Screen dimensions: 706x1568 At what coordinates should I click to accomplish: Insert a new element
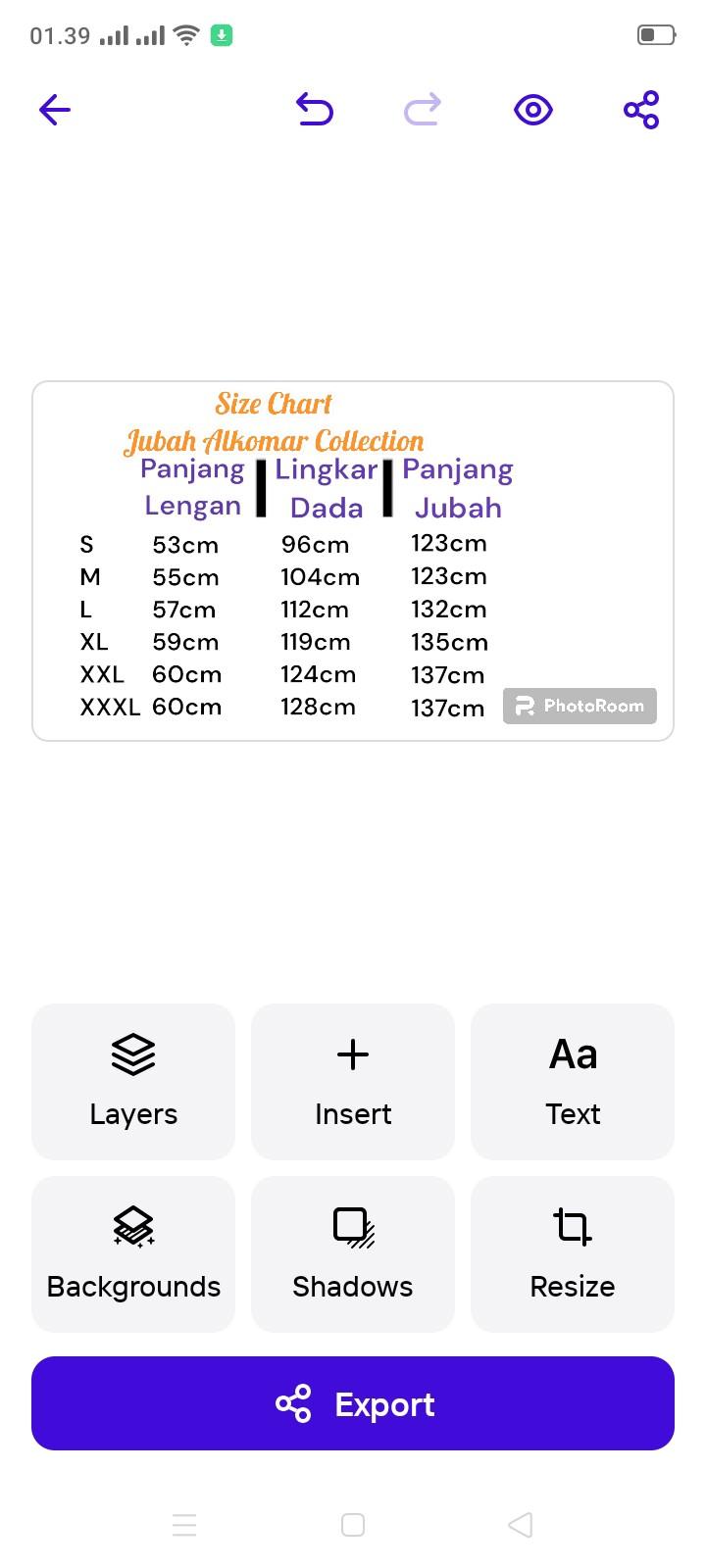[353, 1082]
